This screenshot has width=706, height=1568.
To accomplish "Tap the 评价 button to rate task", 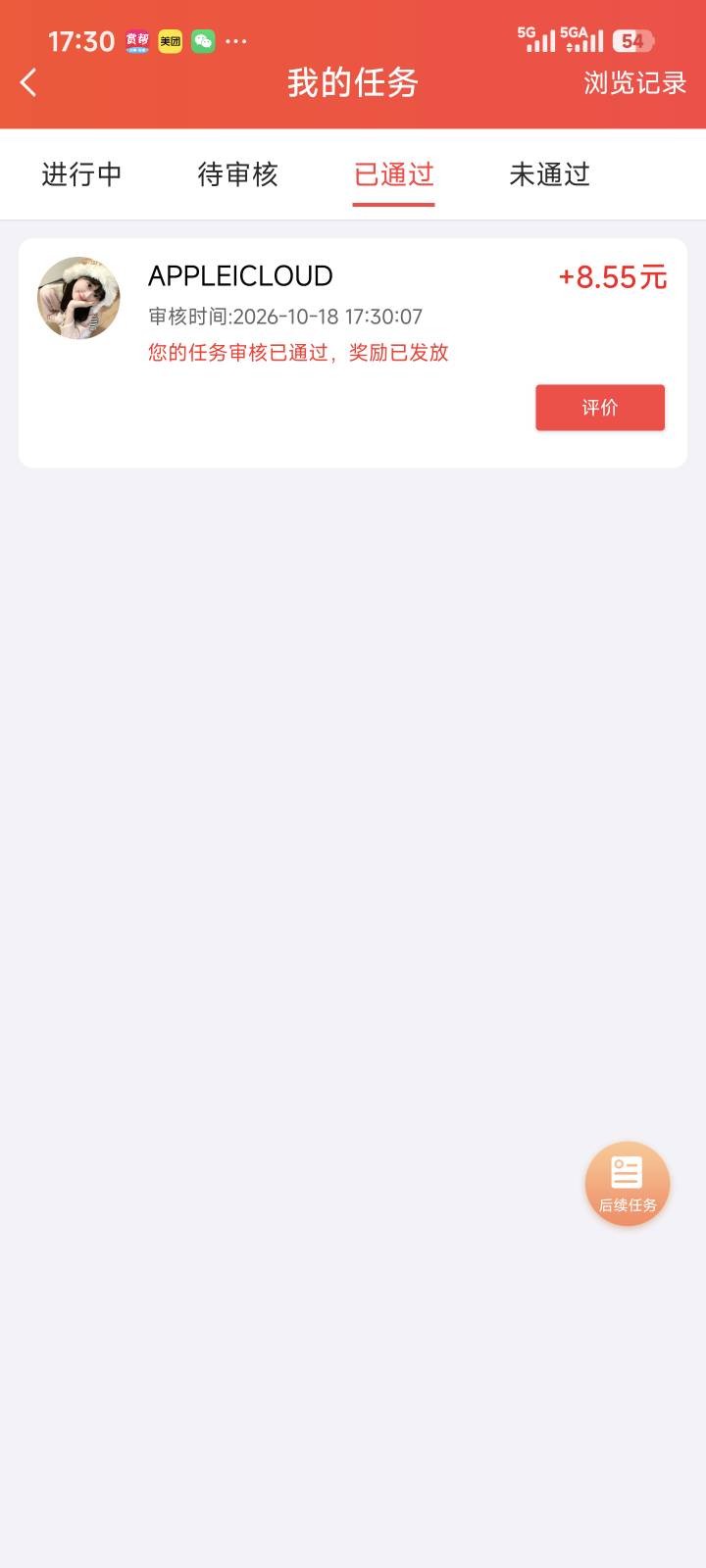I will point(600,408).
